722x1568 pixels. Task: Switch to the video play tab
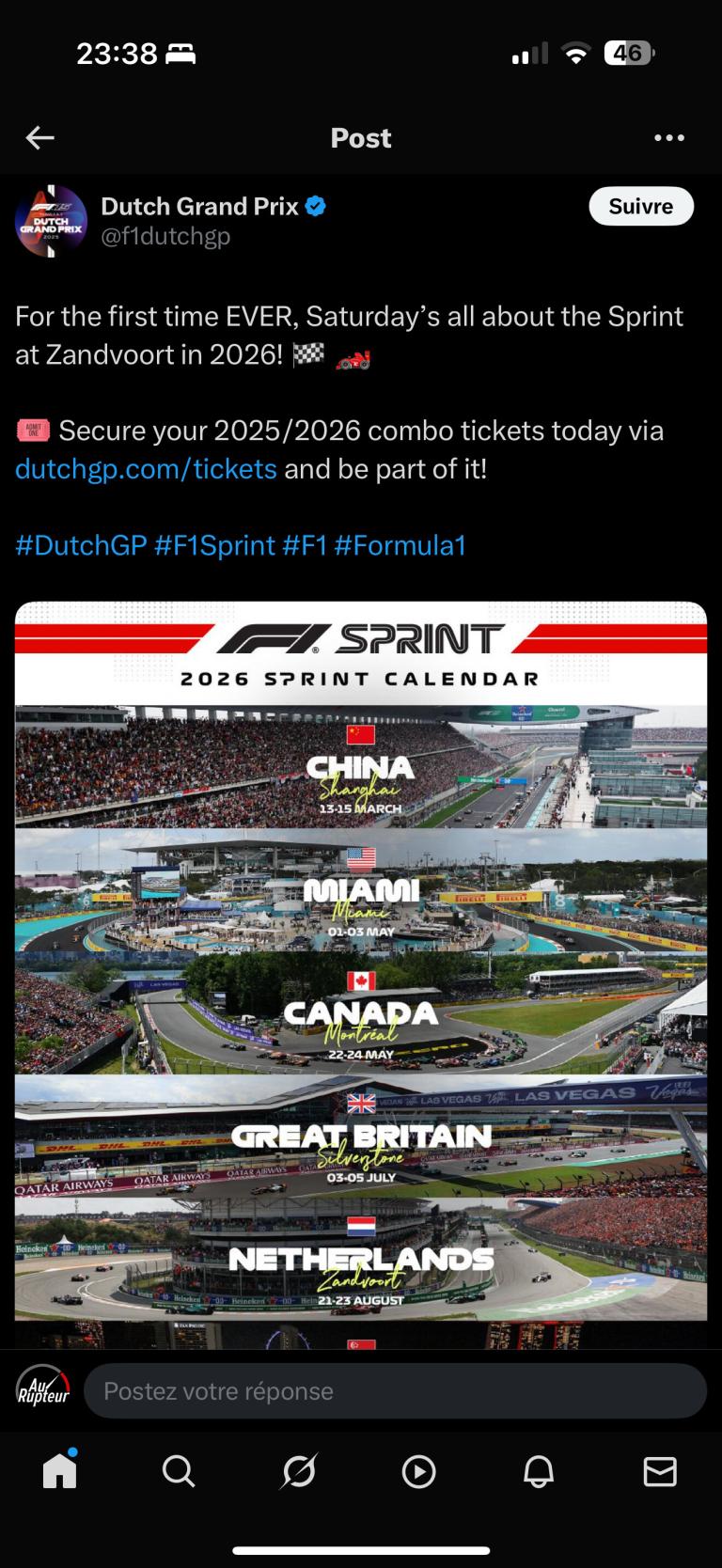coord(418,1472)
